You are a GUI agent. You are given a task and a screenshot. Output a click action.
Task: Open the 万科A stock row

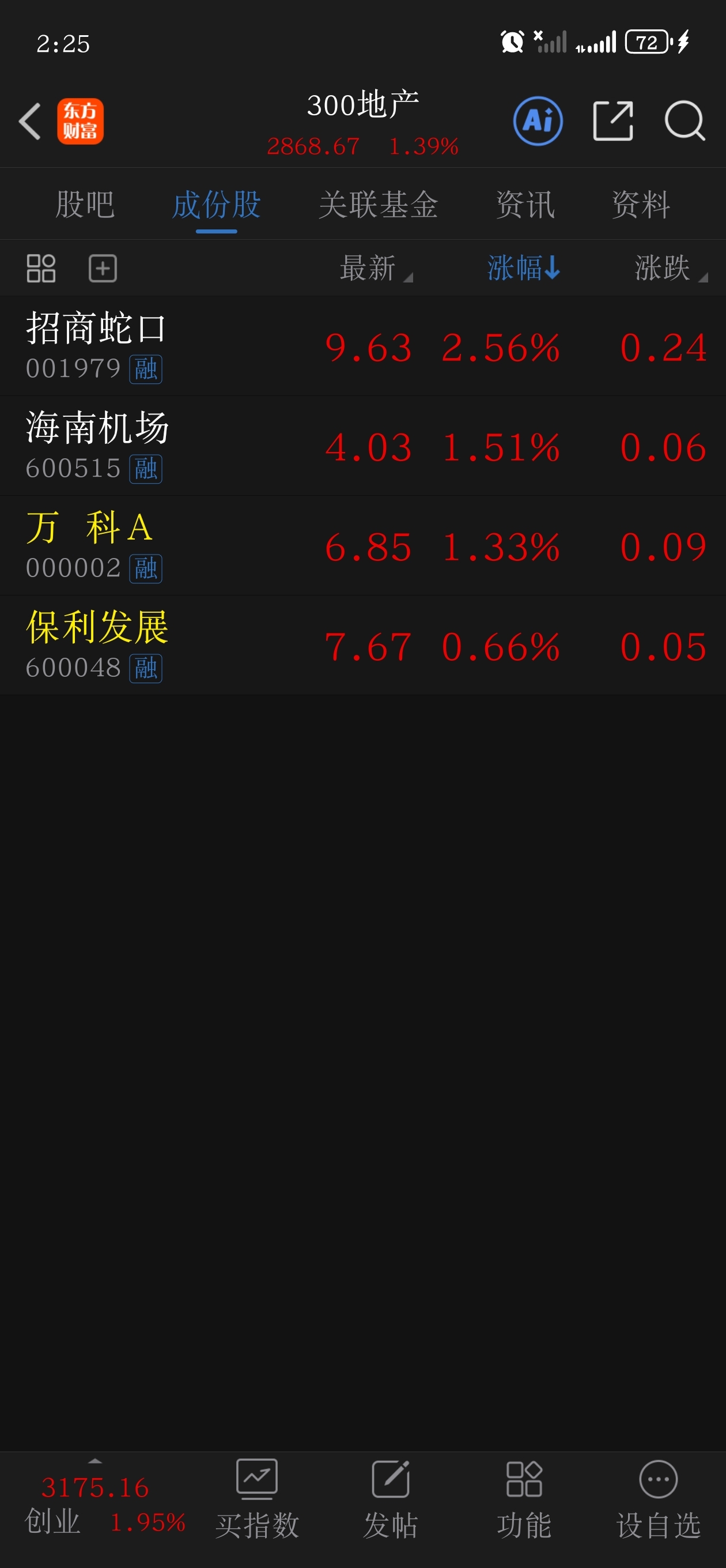[x=362, y=546]
